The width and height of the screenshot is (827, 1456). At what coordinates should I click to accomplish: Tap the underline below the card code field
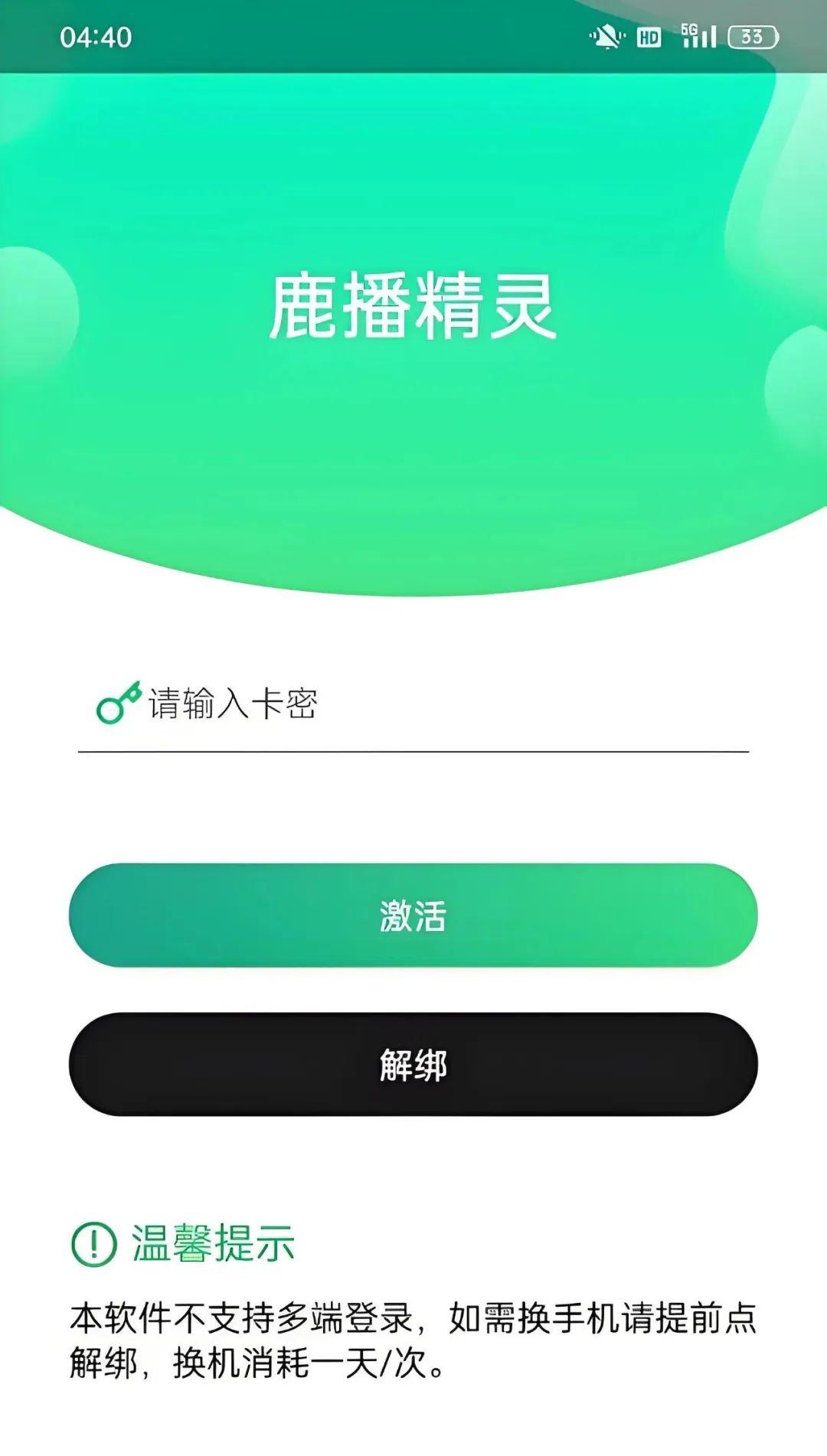tap(413, 753)
